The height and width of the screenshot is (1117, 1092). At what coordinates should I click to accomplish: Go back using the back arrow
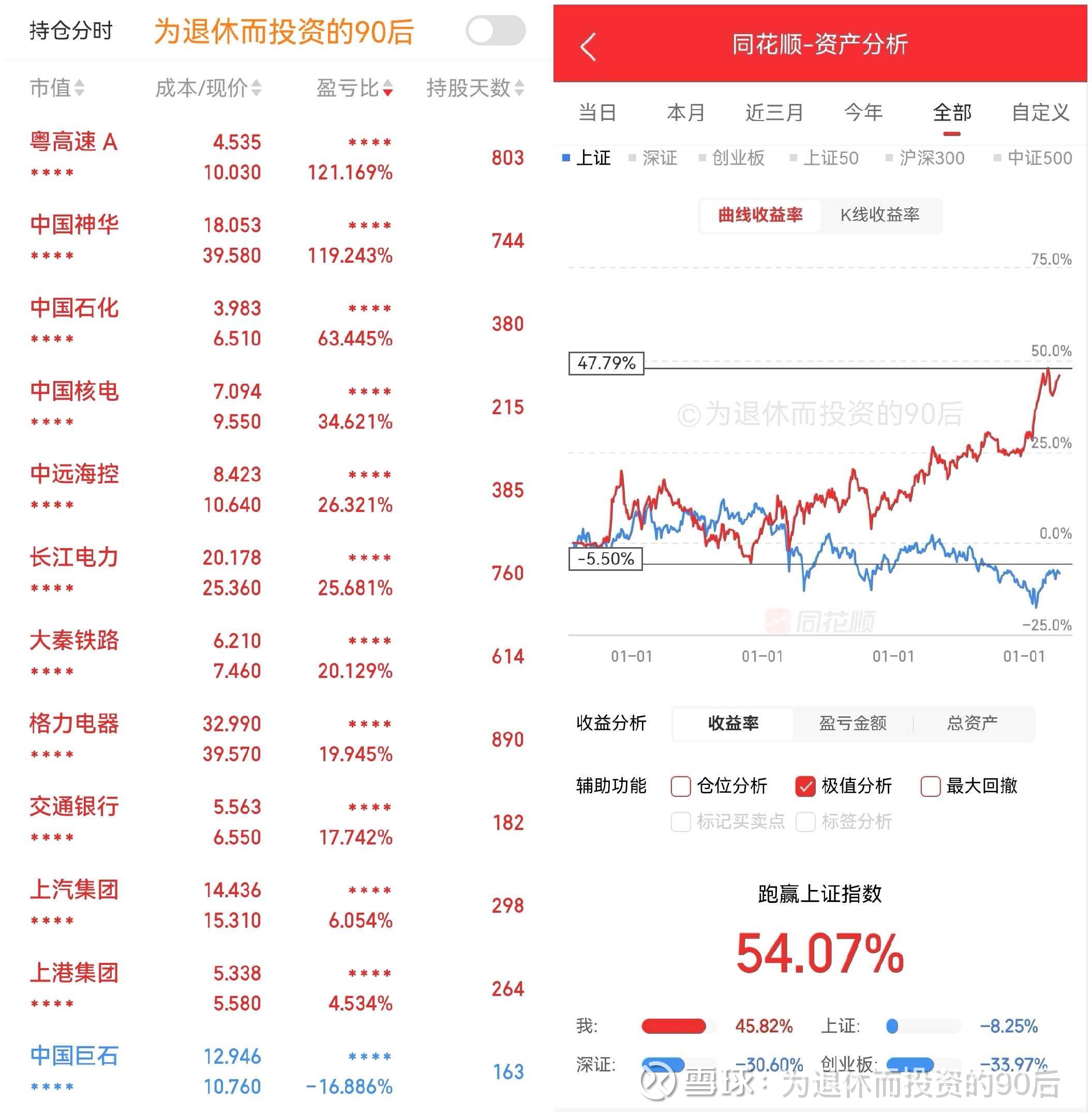[x=587, y=48]
